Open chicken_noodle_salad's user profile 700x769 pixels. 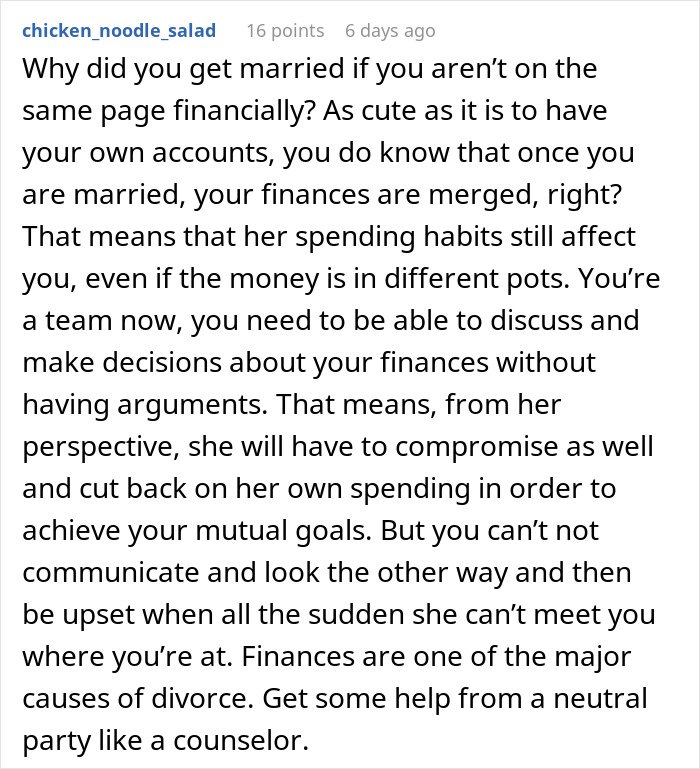click(x=119, y=30)
